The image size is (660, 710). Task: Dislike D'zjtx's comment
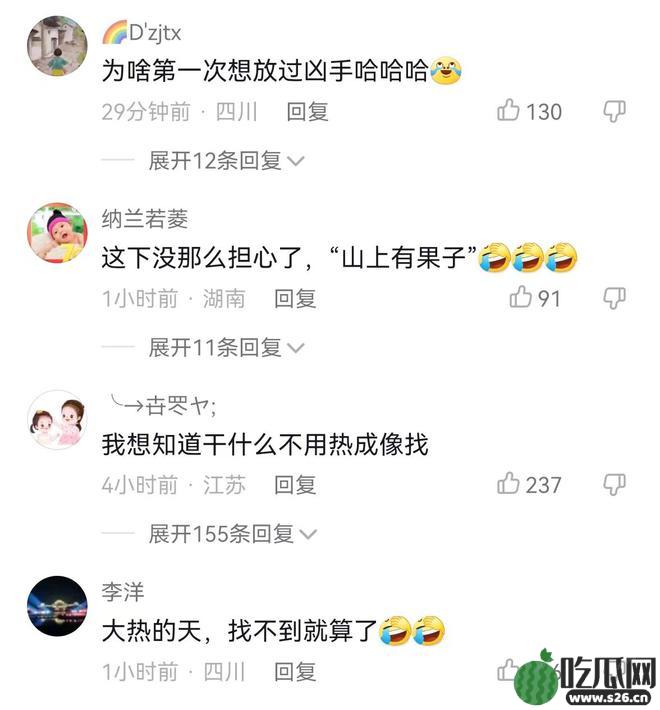tap(614, 111)
